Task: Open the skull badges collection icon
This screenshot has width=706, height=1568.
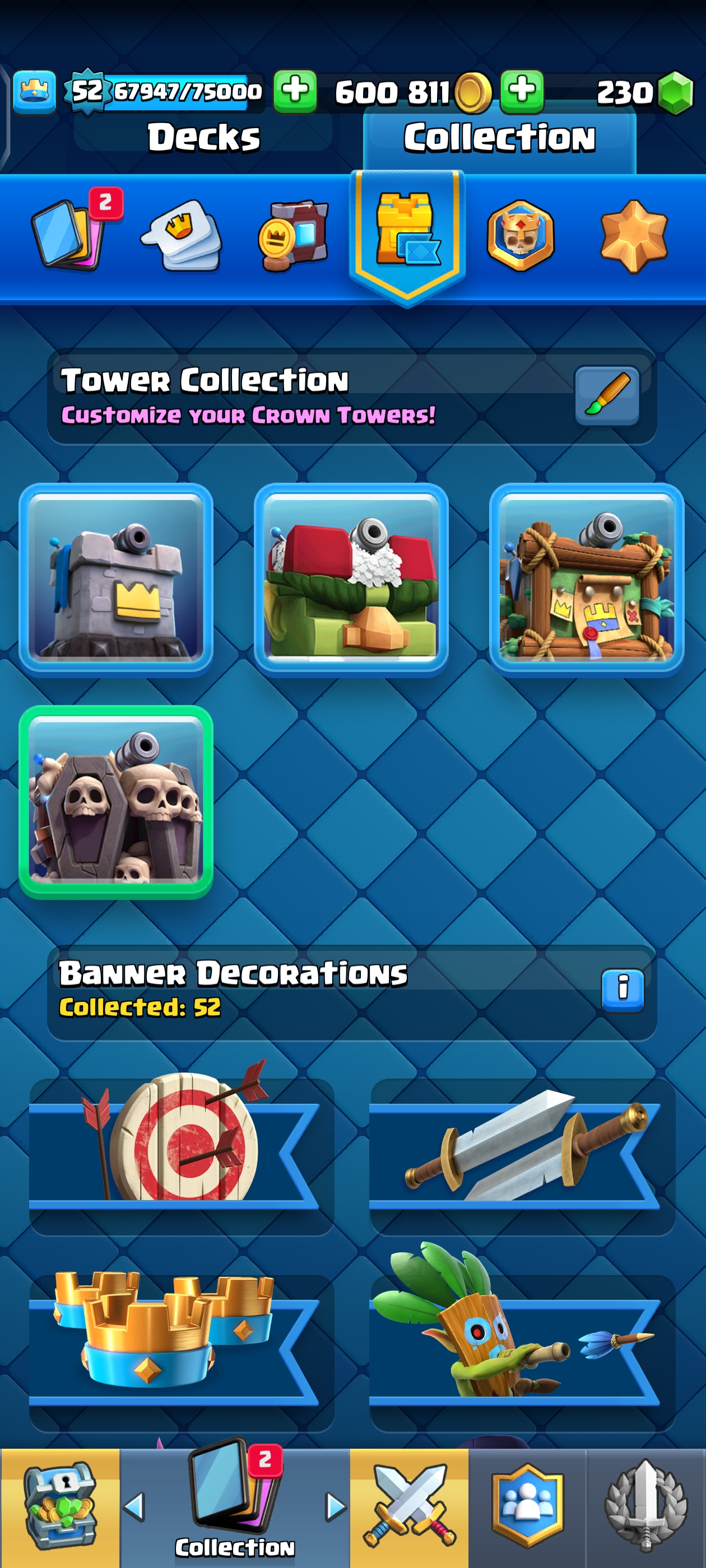Action: coord(520,236)
